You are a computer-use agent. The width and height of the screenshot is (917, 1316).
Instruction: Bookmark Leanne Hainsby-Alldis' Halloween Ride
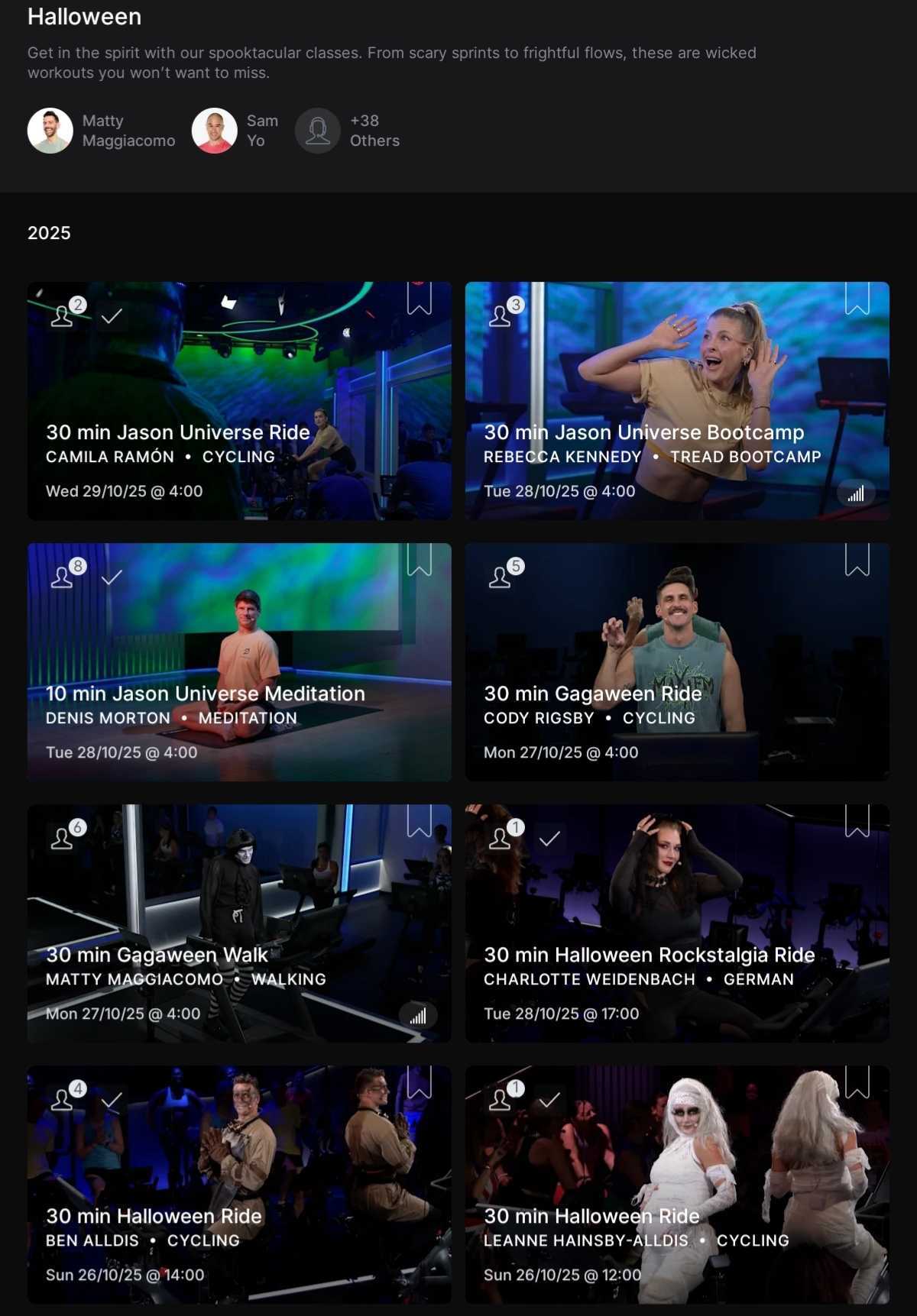coord(857,1082)
